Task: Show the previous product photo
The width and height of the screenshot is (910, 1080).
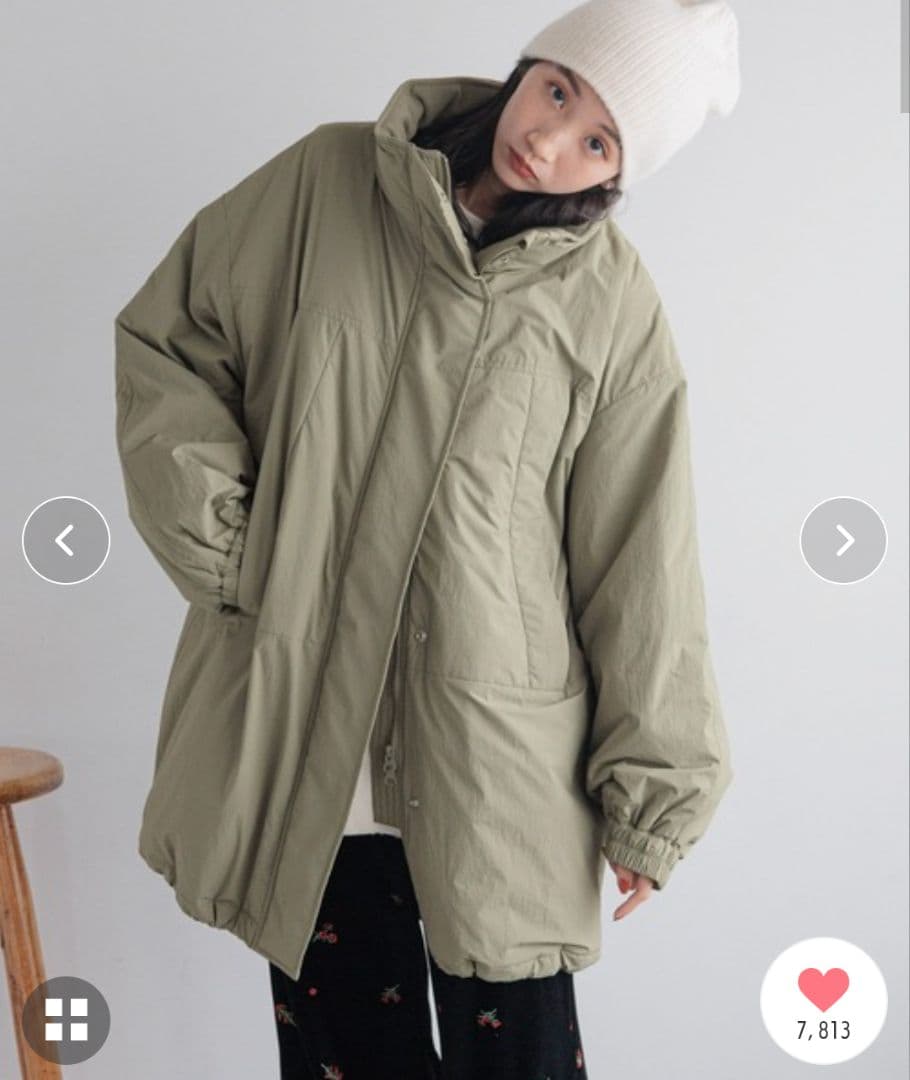Action: coord(66,540)
